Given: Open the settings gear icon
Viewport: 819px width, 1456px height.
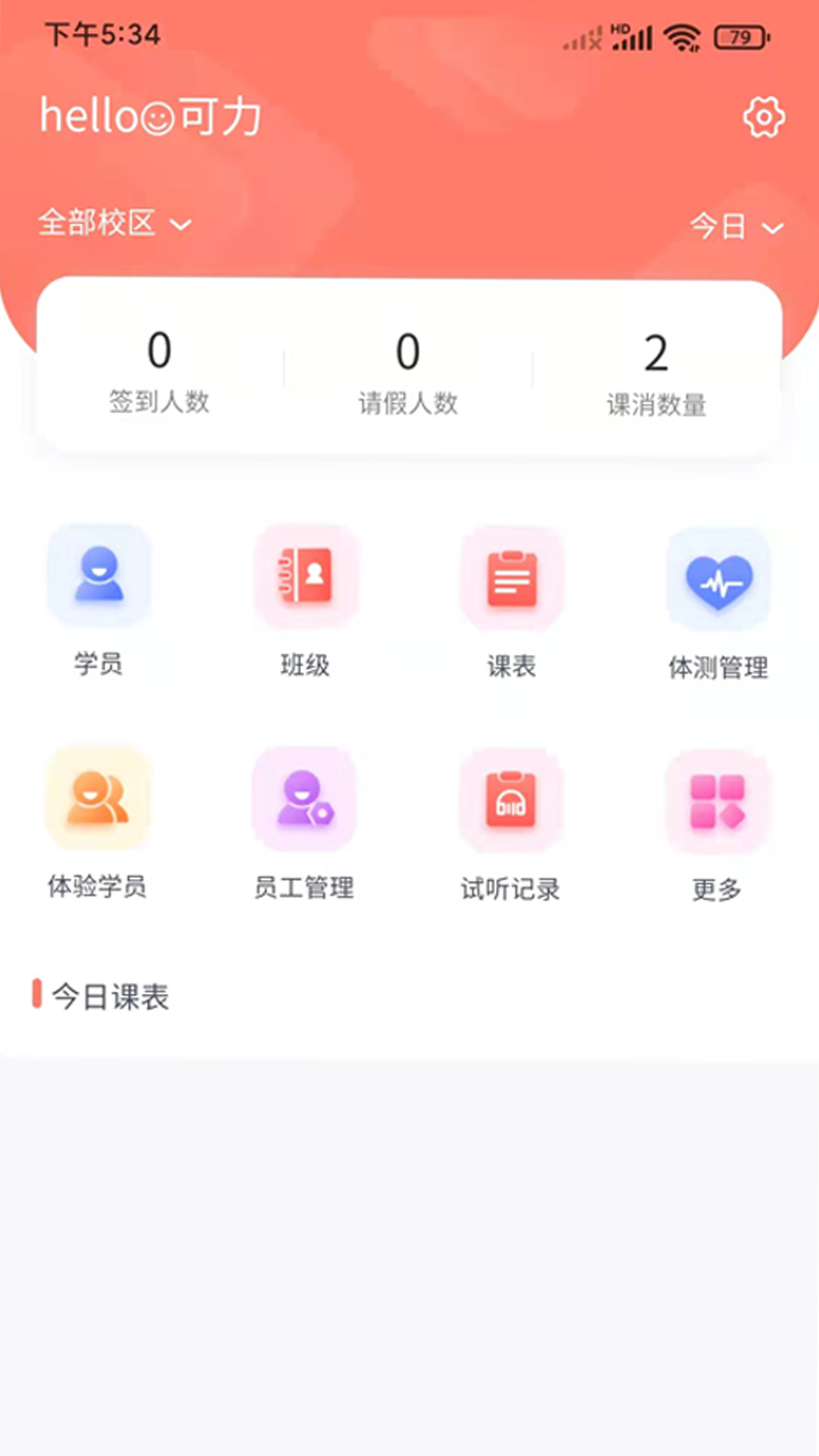Looking at the screenshot, I should tap(763, 118).
